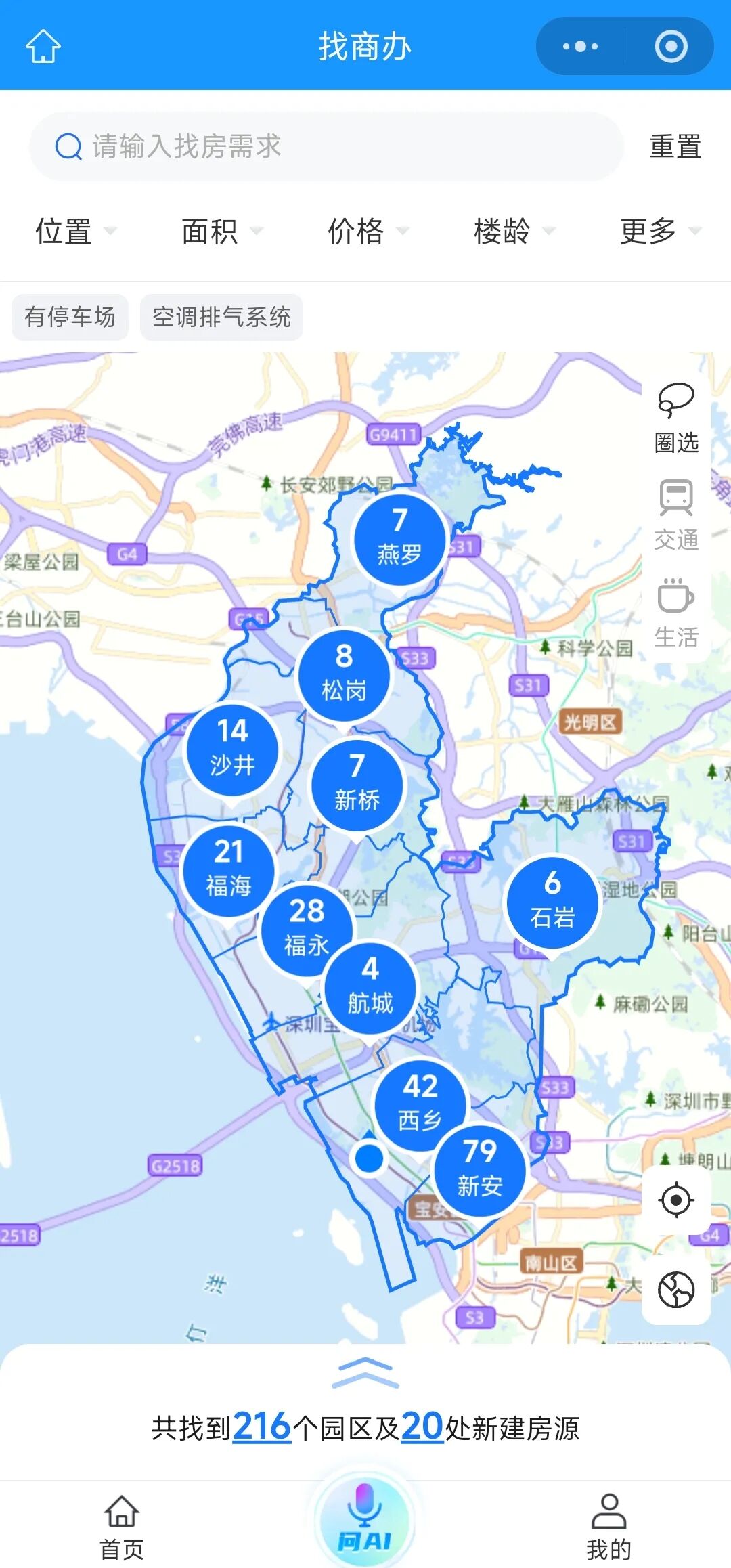The height and width of the screenshot is (1568, 731).
Task: Expand the 面积 filter dropdown
Action: 221,232
